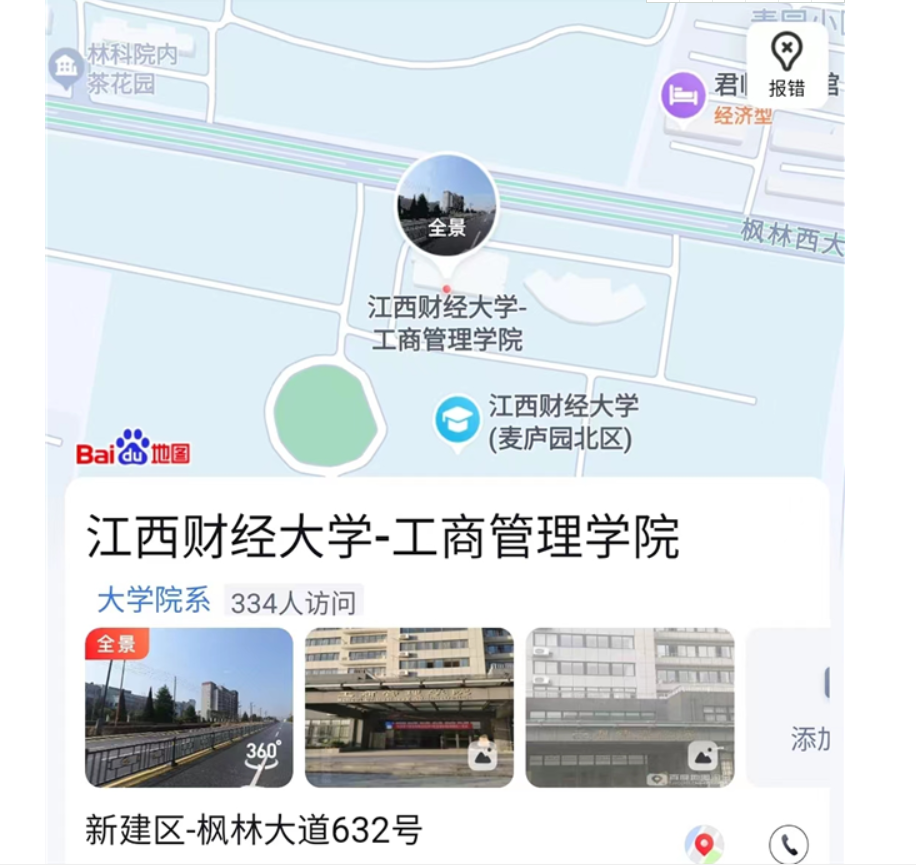
Task: View the building entrance photo
Action: click(409, 707)
